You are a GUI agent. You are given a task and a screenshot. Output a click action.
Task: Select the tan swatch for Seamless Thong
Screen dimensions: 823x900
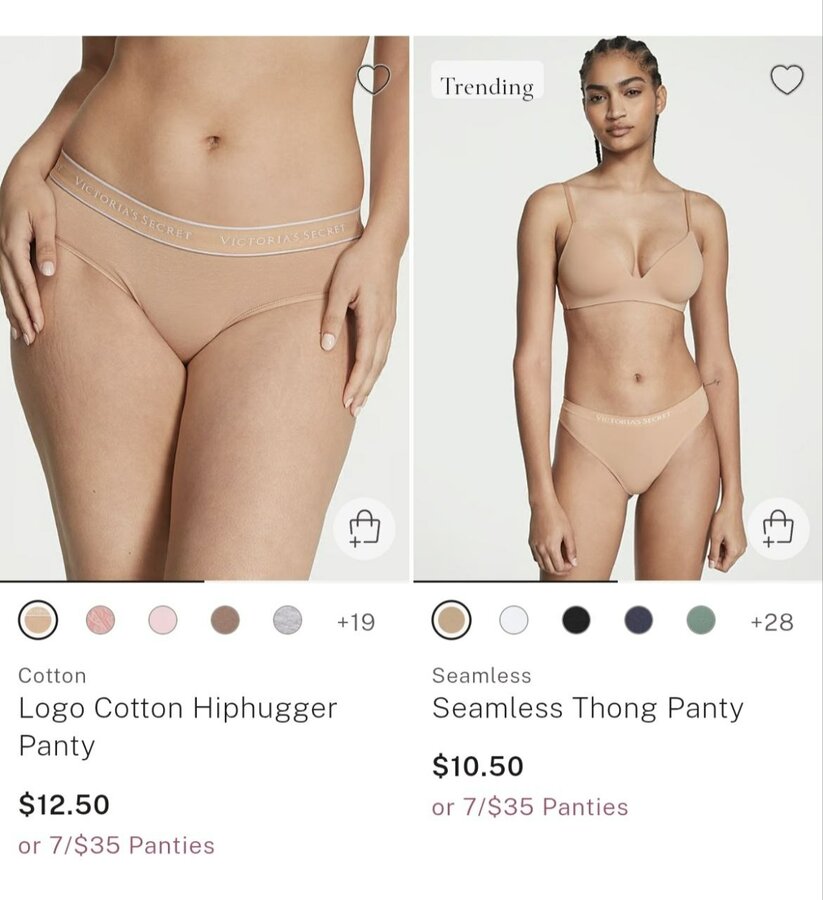(451, 620)
